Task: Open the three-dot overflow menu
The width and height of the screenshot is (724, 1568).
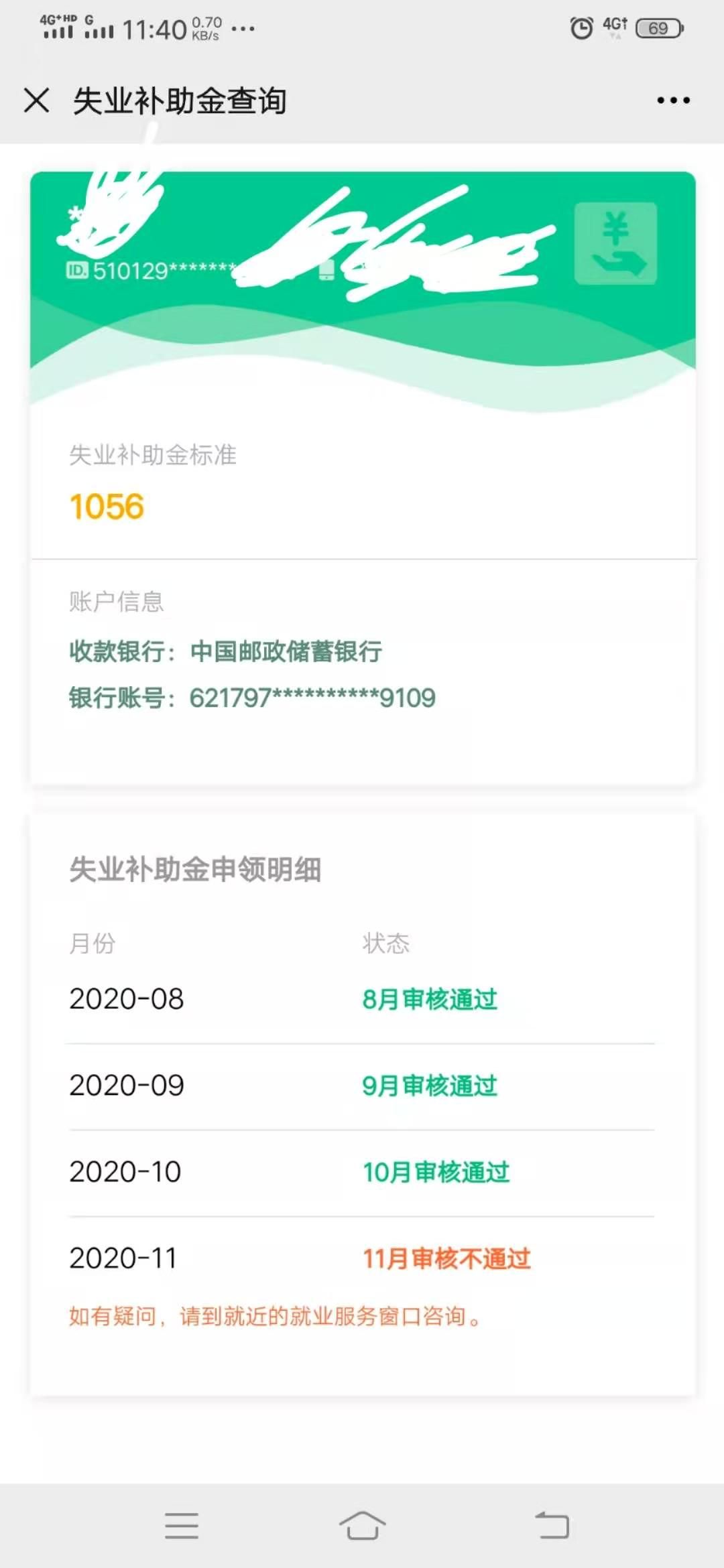Action: tap(673, 101)
